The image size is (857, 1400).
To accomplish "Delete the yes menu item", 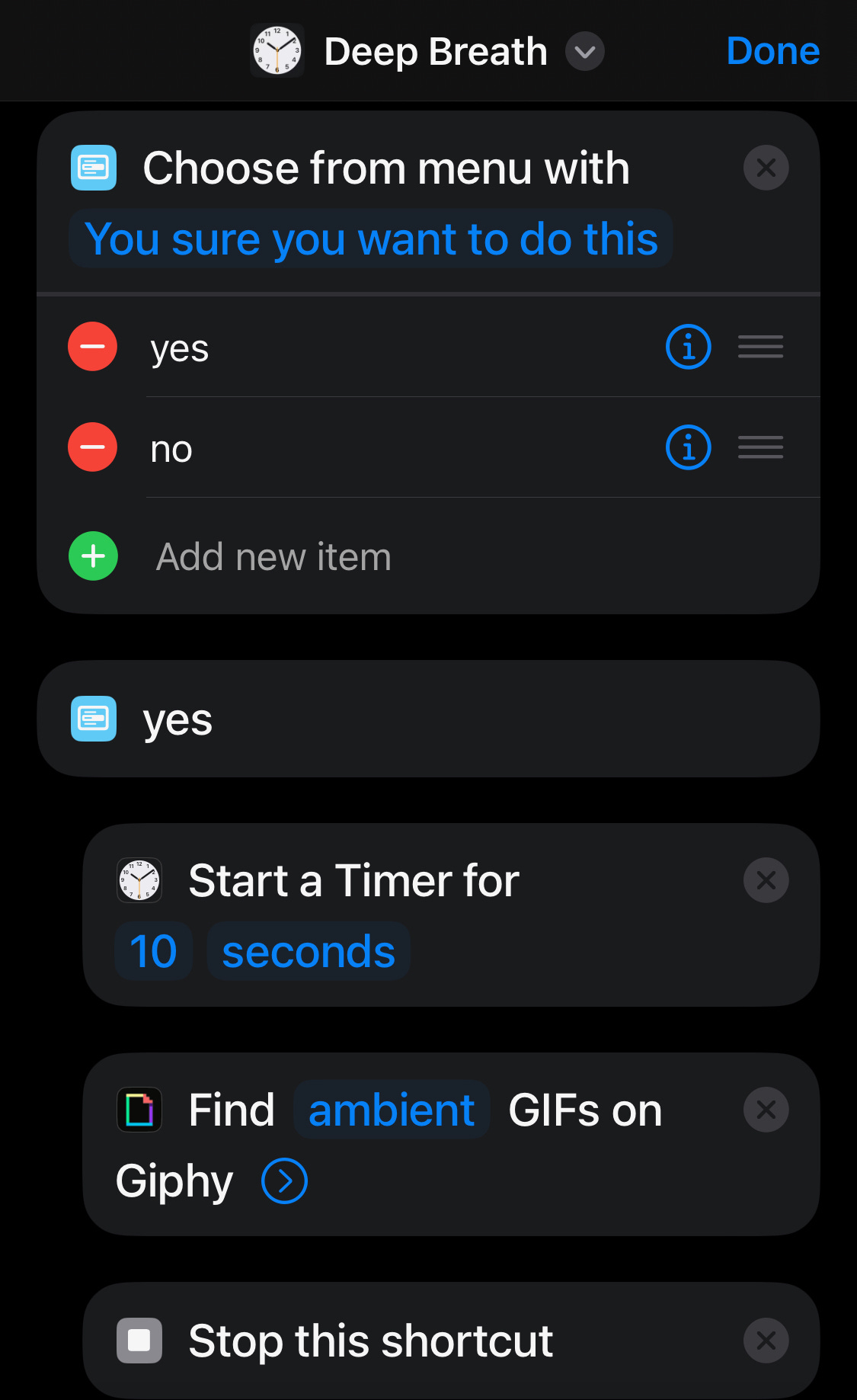I will pyautogui.click(x=93, y=347).
